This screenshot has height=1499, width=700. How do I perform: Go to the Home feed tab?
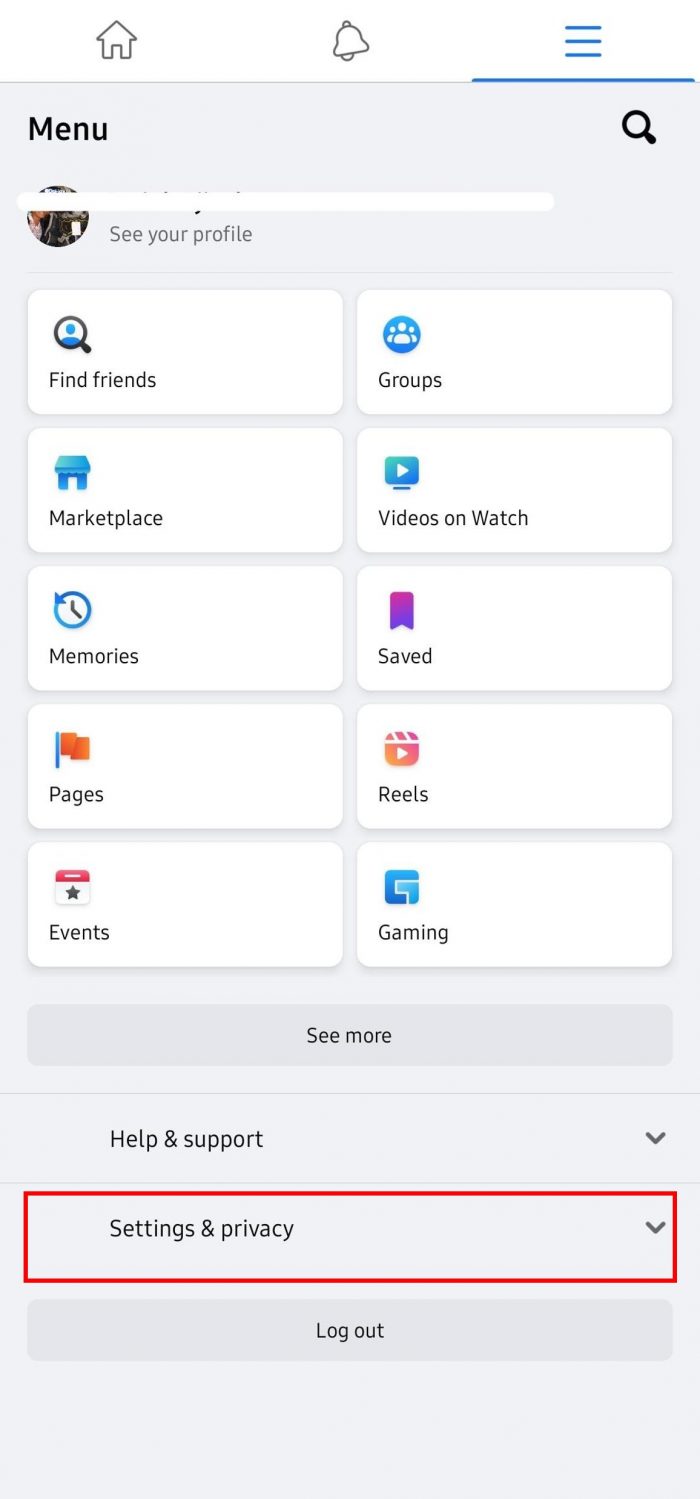[116, 41]
